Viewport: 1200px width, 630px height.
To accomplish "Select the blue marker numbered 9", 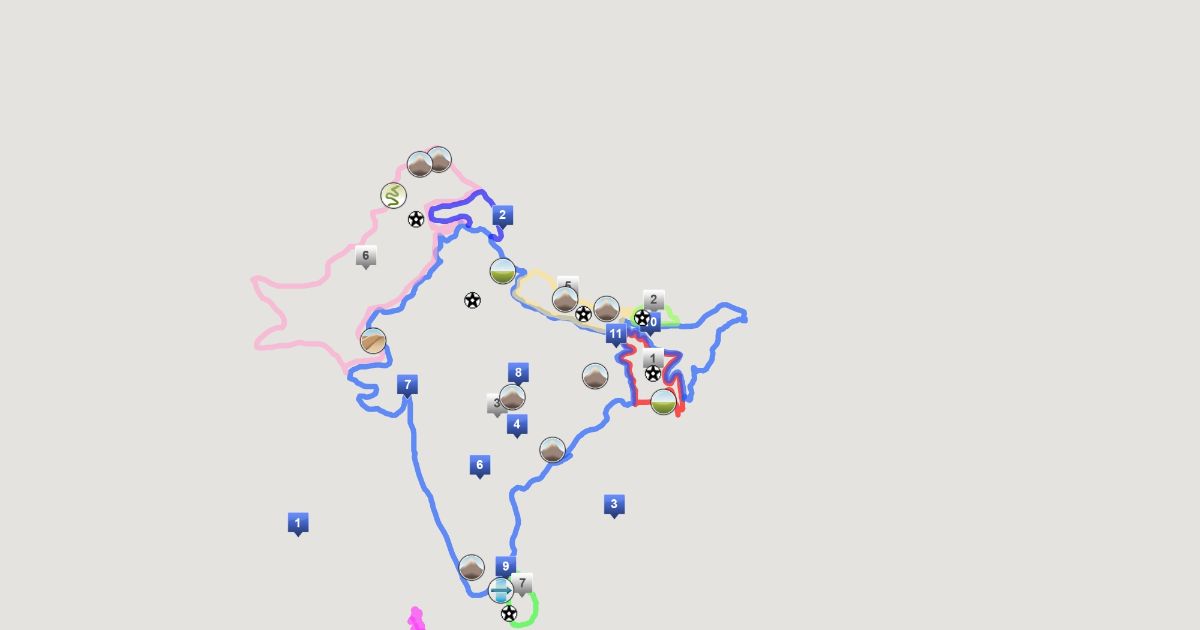I will coord(505,567).
